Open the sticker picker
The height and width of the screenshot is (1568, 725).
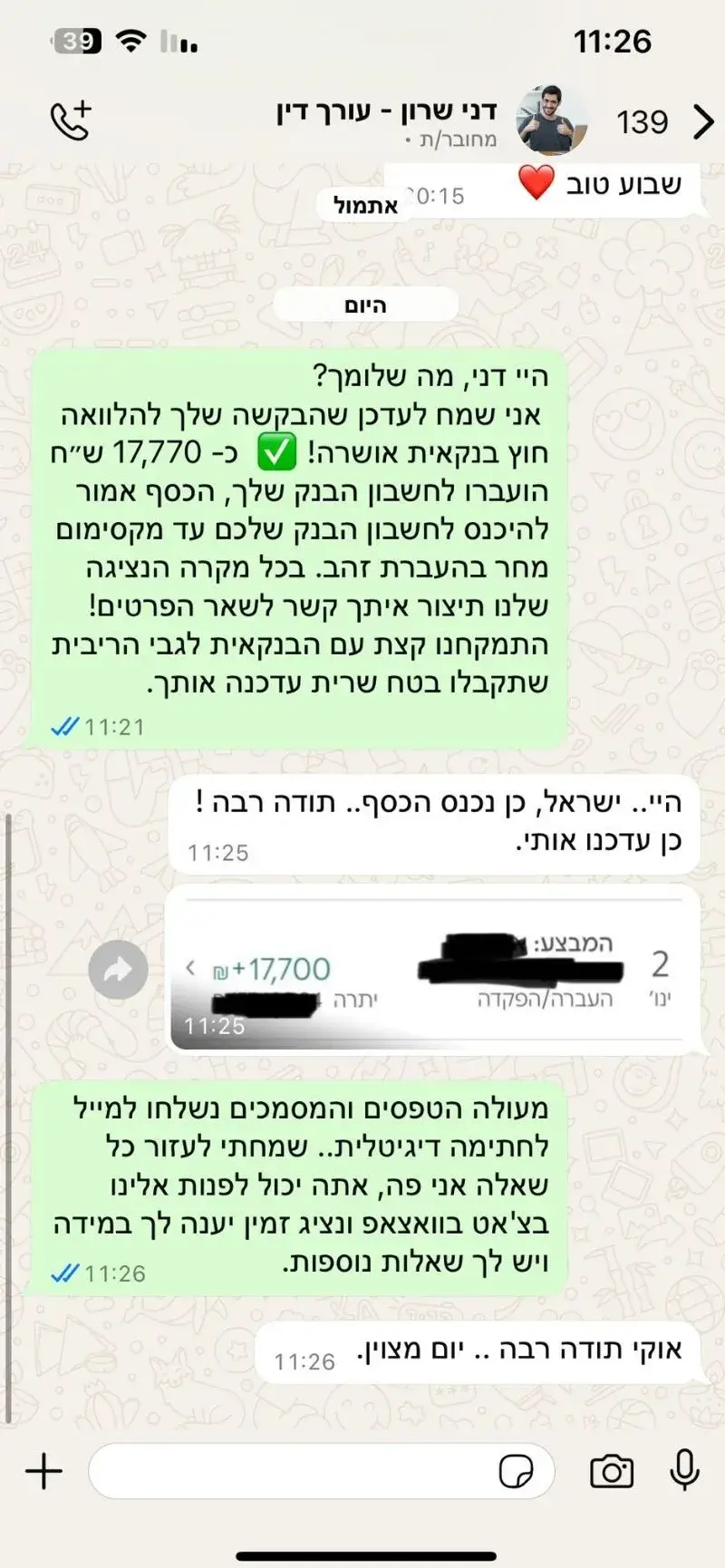point(517,1472)
